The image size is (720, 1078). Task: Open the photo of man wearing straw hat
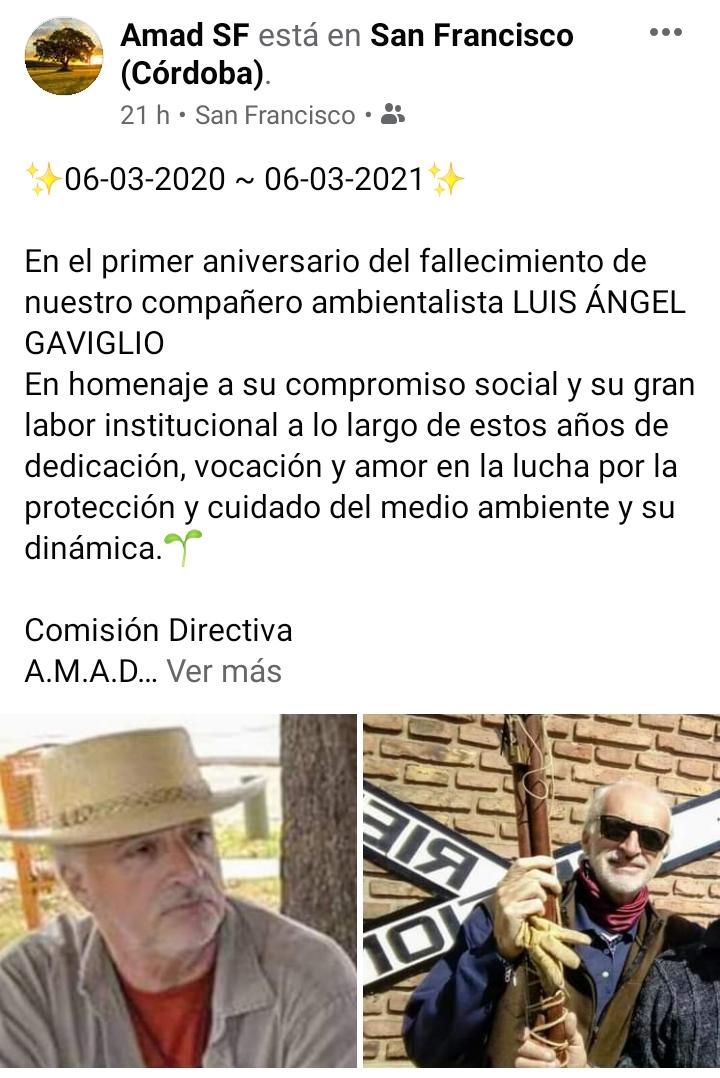click(178, 890)
